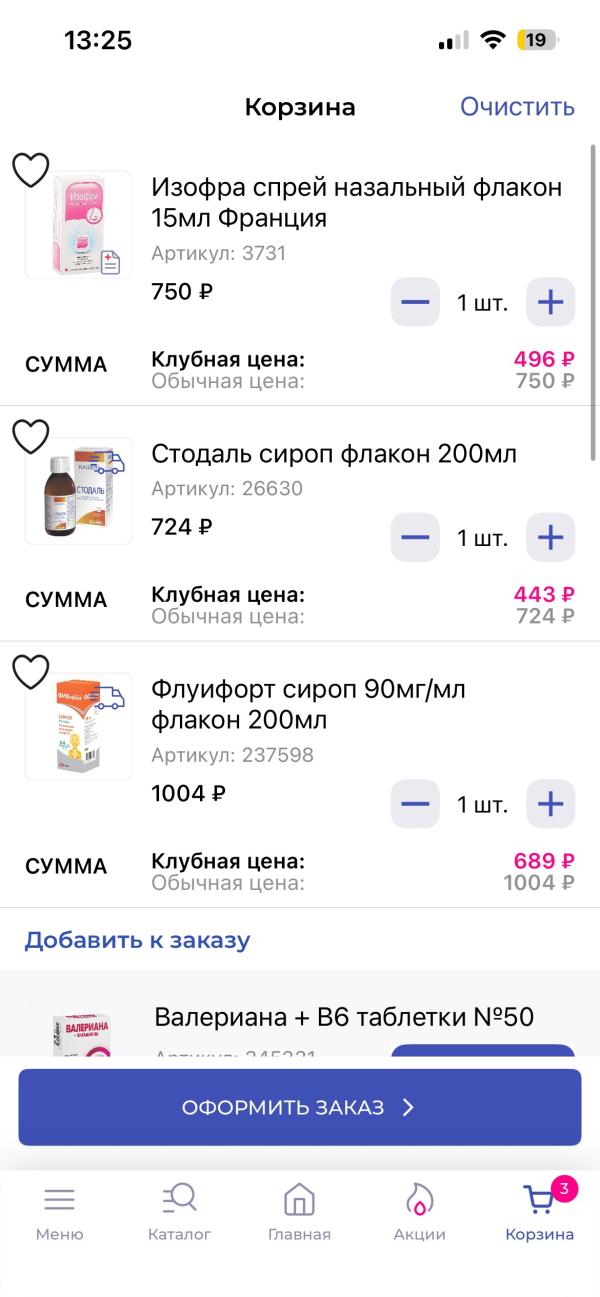This screenshot has height=1297, width=600.
Task: Open the Меню tab
Action: 59,1212
